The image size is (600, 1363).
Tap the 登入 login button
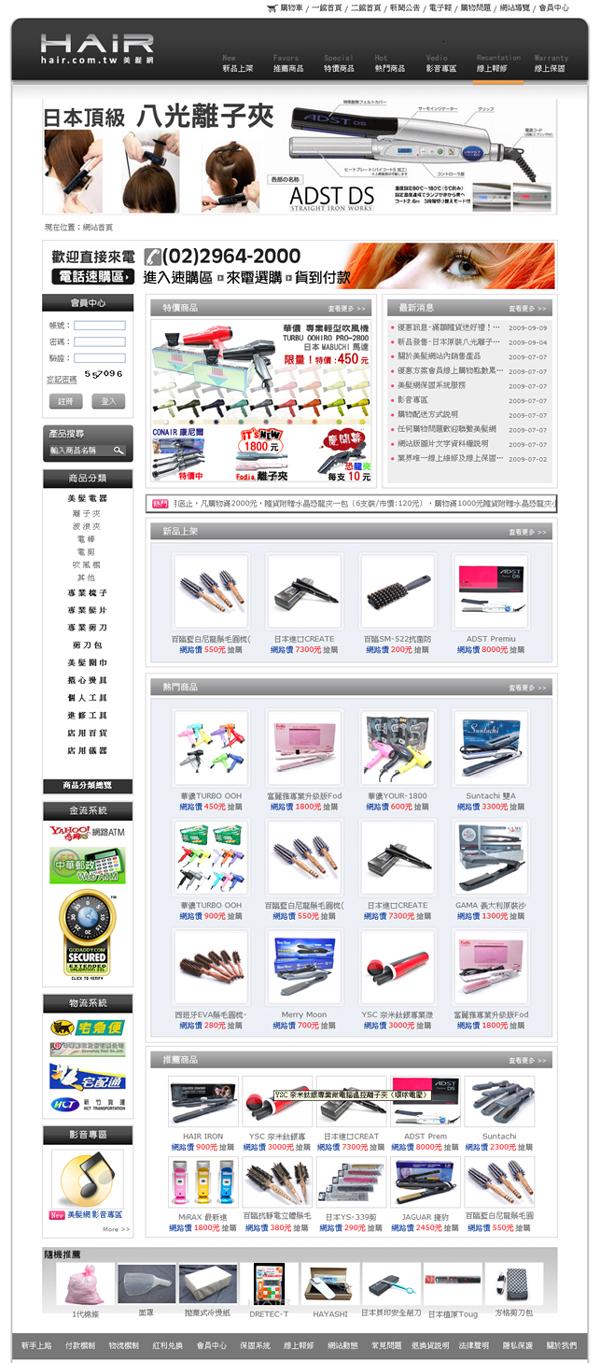(x=108, y=401)
